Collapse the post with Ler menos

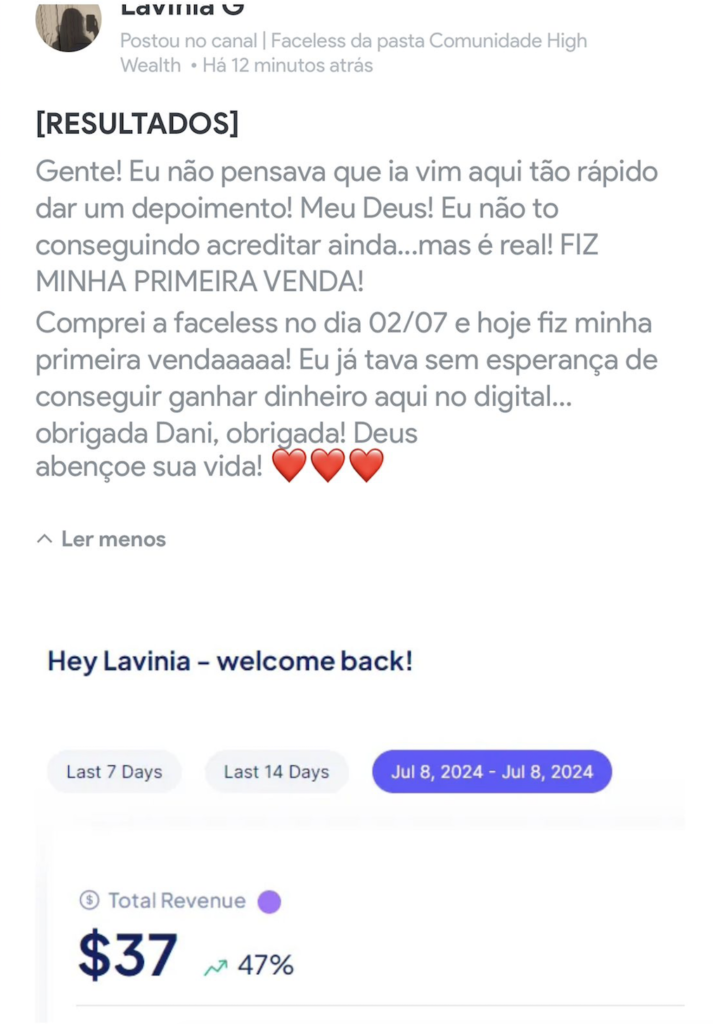pyautogui.click(x=101, y=539)
